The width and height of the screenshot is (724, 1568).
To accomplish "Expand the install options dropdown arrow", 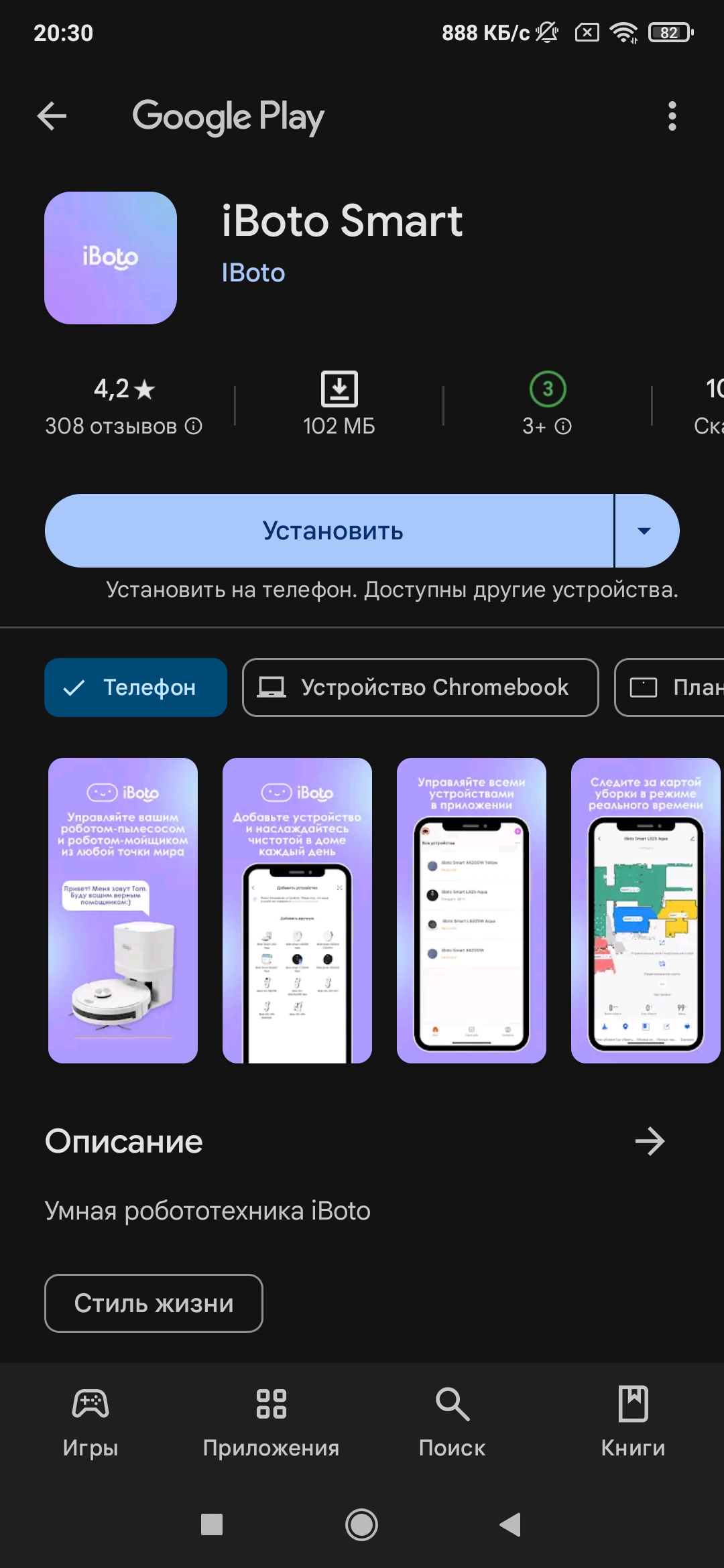I will [644, 531].
